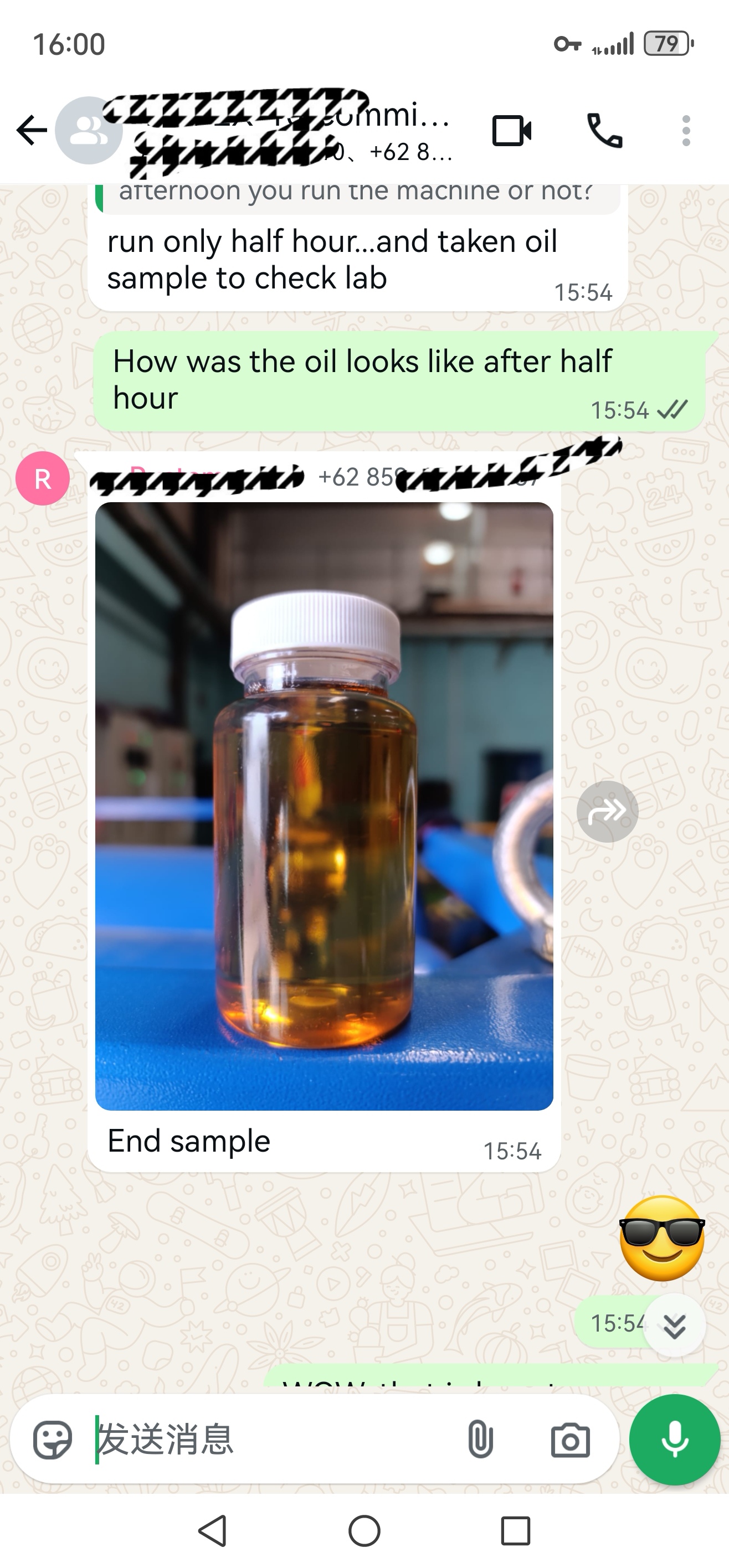The height and width of the screenshot is (1568, 729).
Task: Open the three-dot overflow menu
Action: click(x=686, y=130)
